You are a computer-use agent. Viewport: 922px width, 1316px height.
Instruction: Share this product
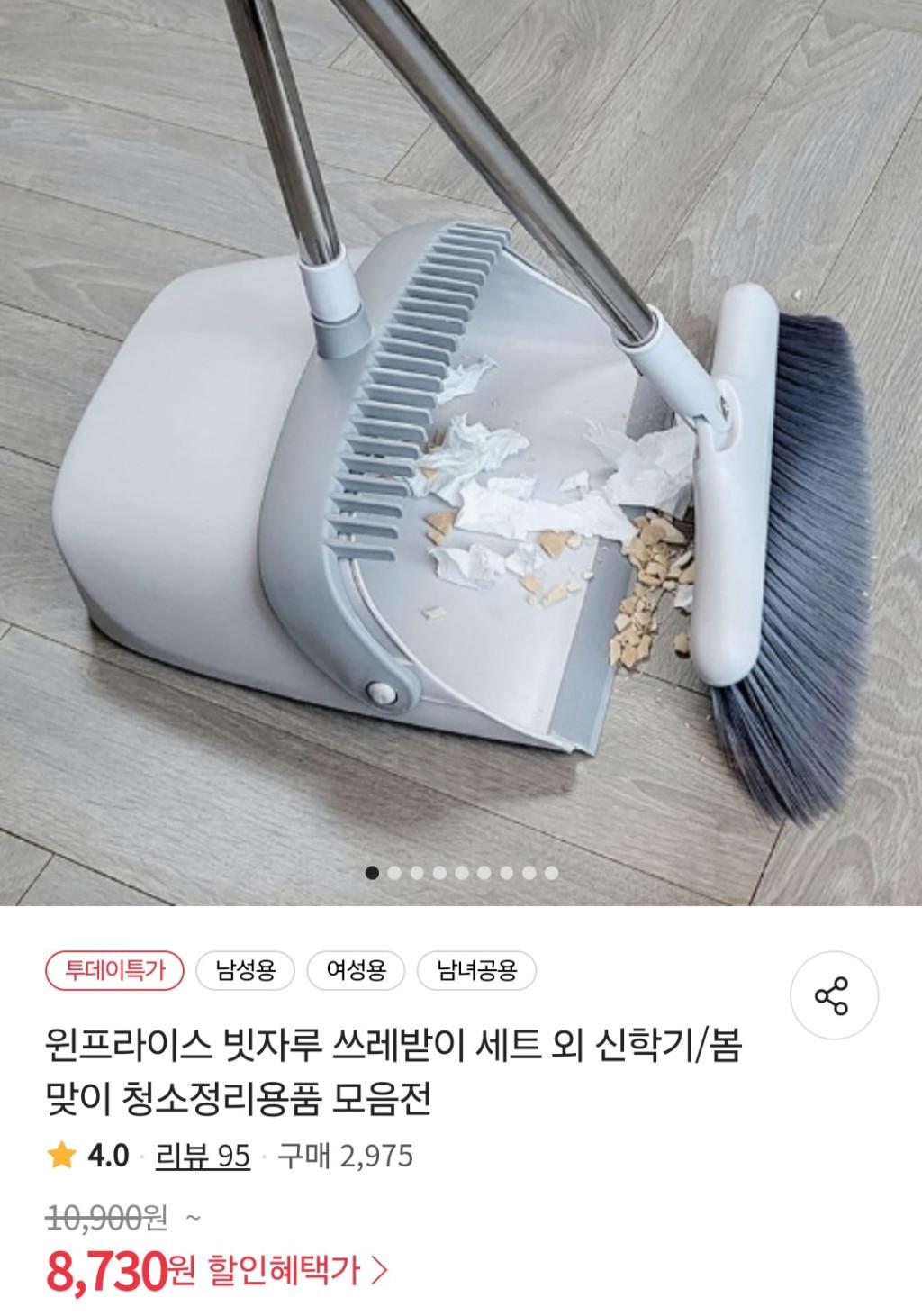tap(832, 994)
